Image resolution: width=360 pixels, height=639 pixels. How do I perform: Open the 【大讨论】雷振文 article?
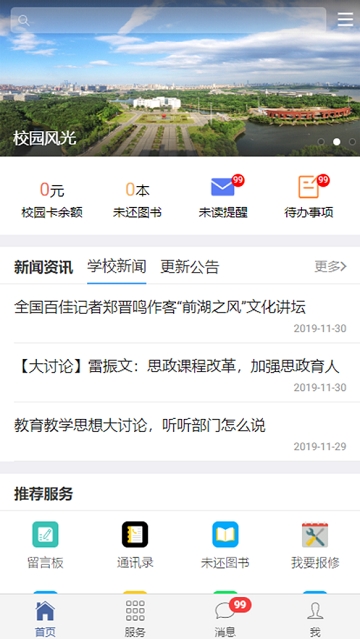tap(180, 373)
